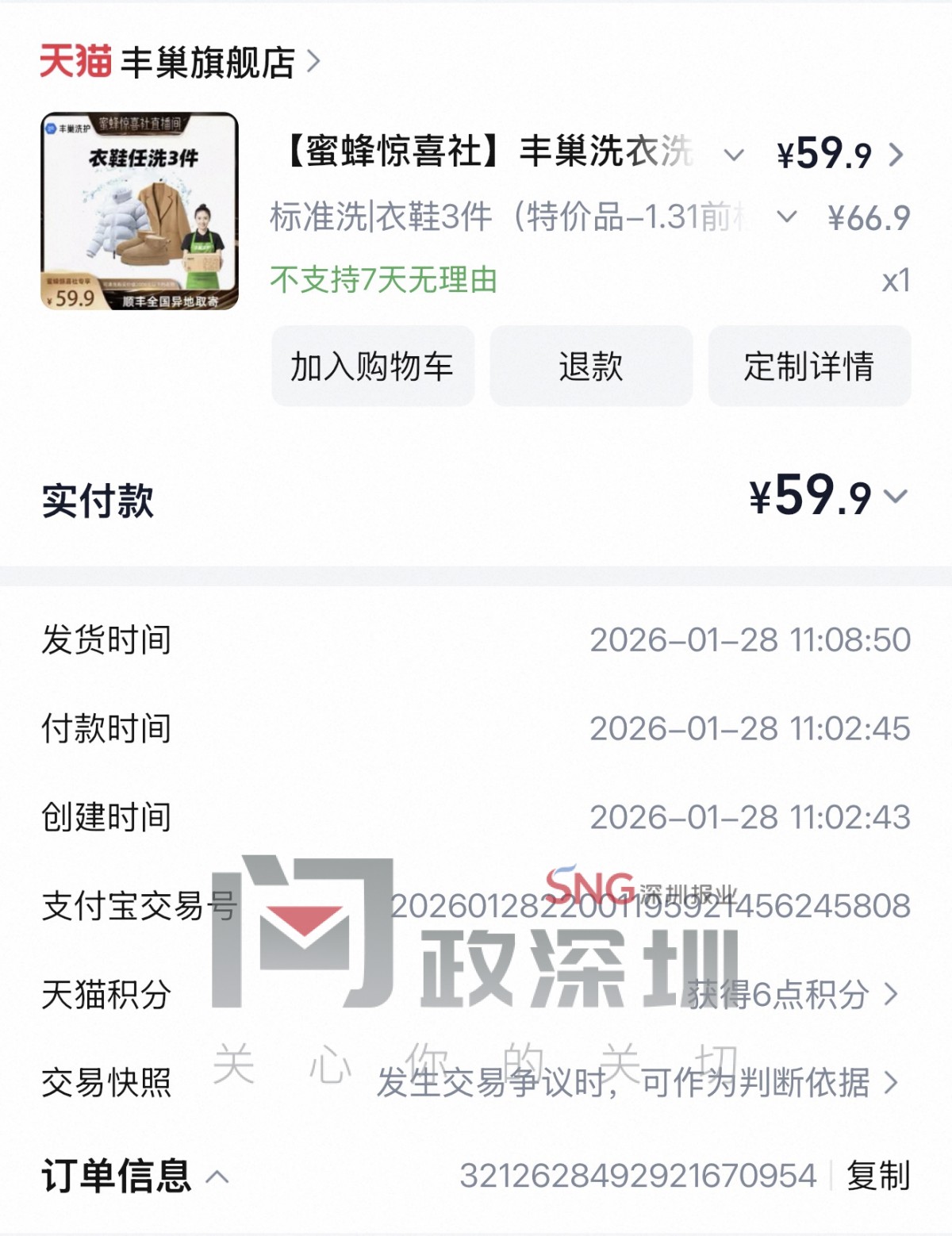
Task: Collapse the 订单信息 section
Action: pyautogui.click(x=217, y=1177)
